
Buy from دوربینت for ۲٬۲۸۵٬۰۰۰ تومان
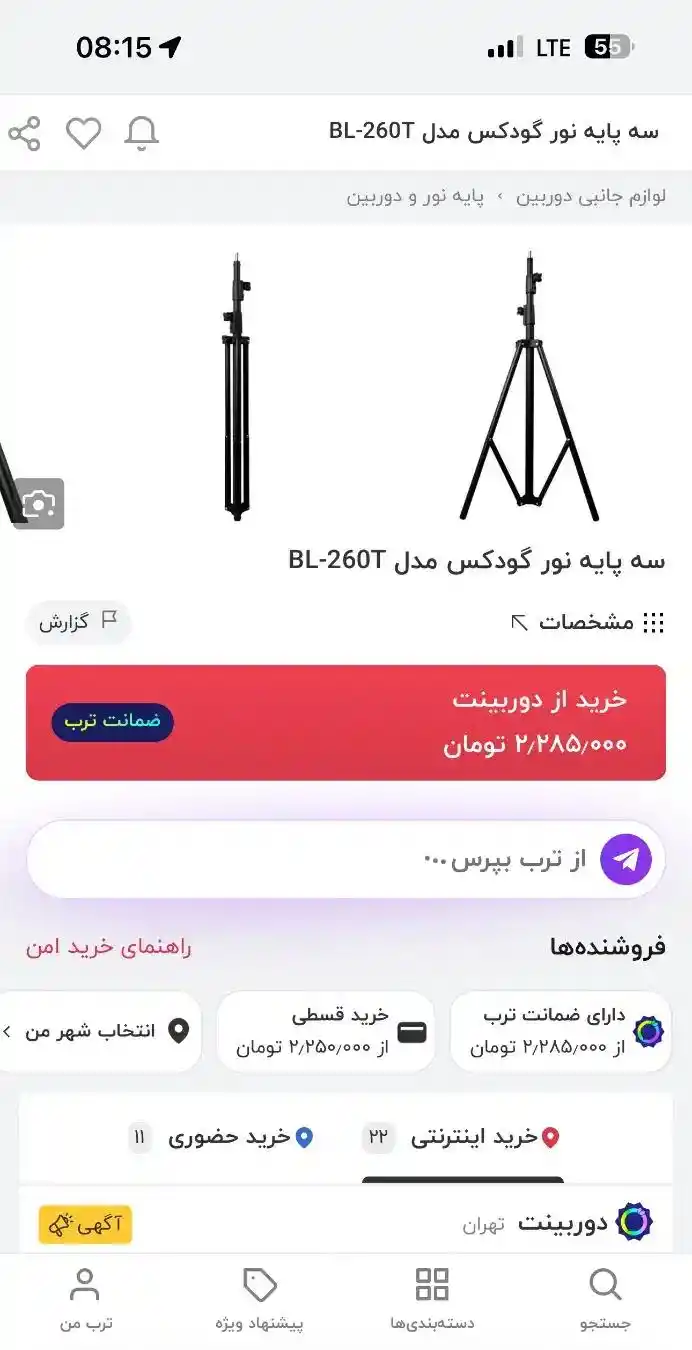tap(346, 722)
